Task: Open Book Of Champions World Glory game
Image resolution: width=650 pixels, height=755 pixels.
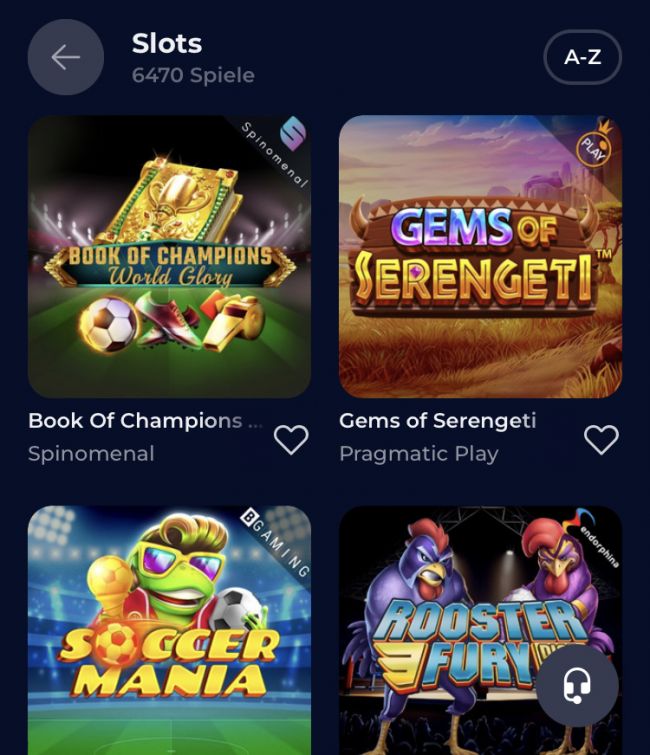Action: (169, 257)
